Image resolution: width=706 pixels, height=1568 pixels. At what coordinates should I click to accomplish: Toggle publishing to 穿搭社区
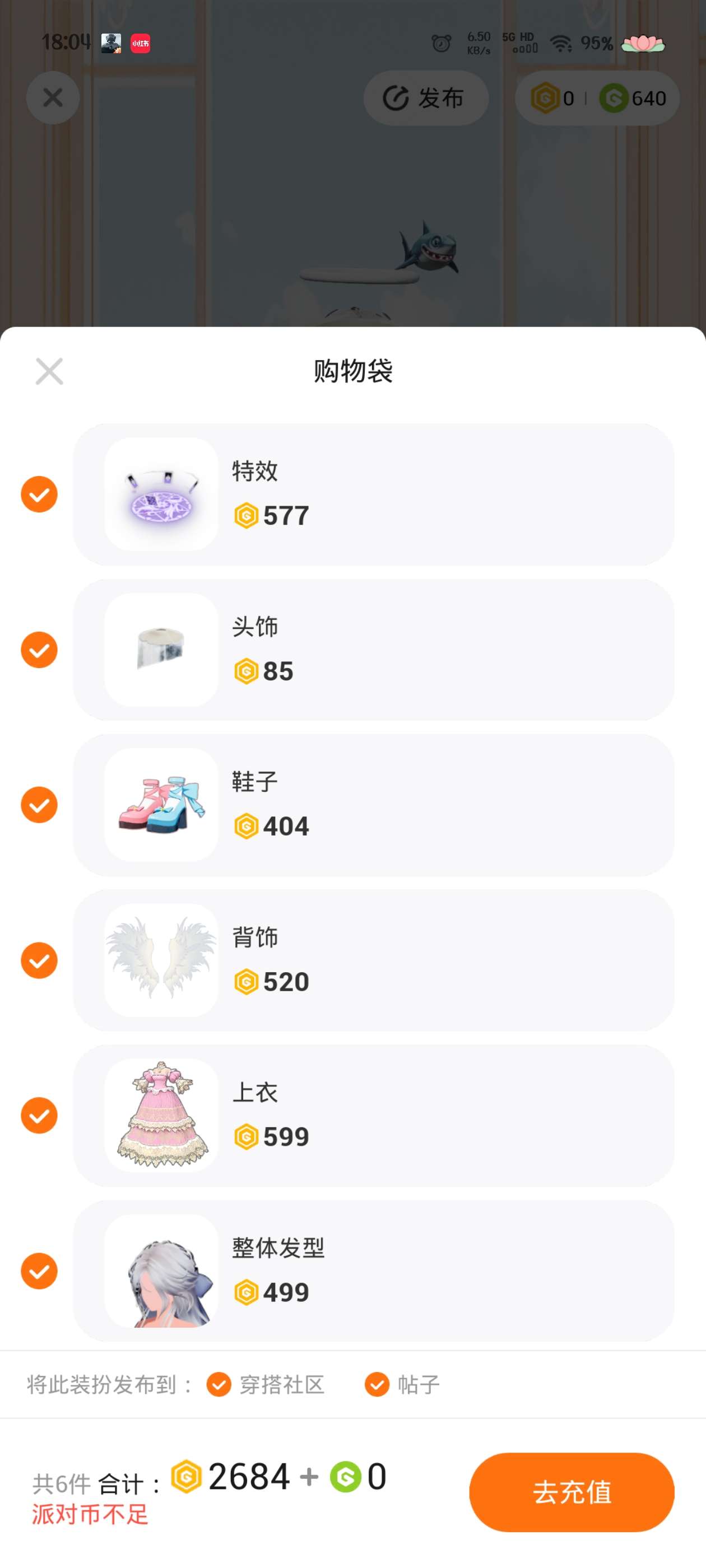coord(219,1384)
